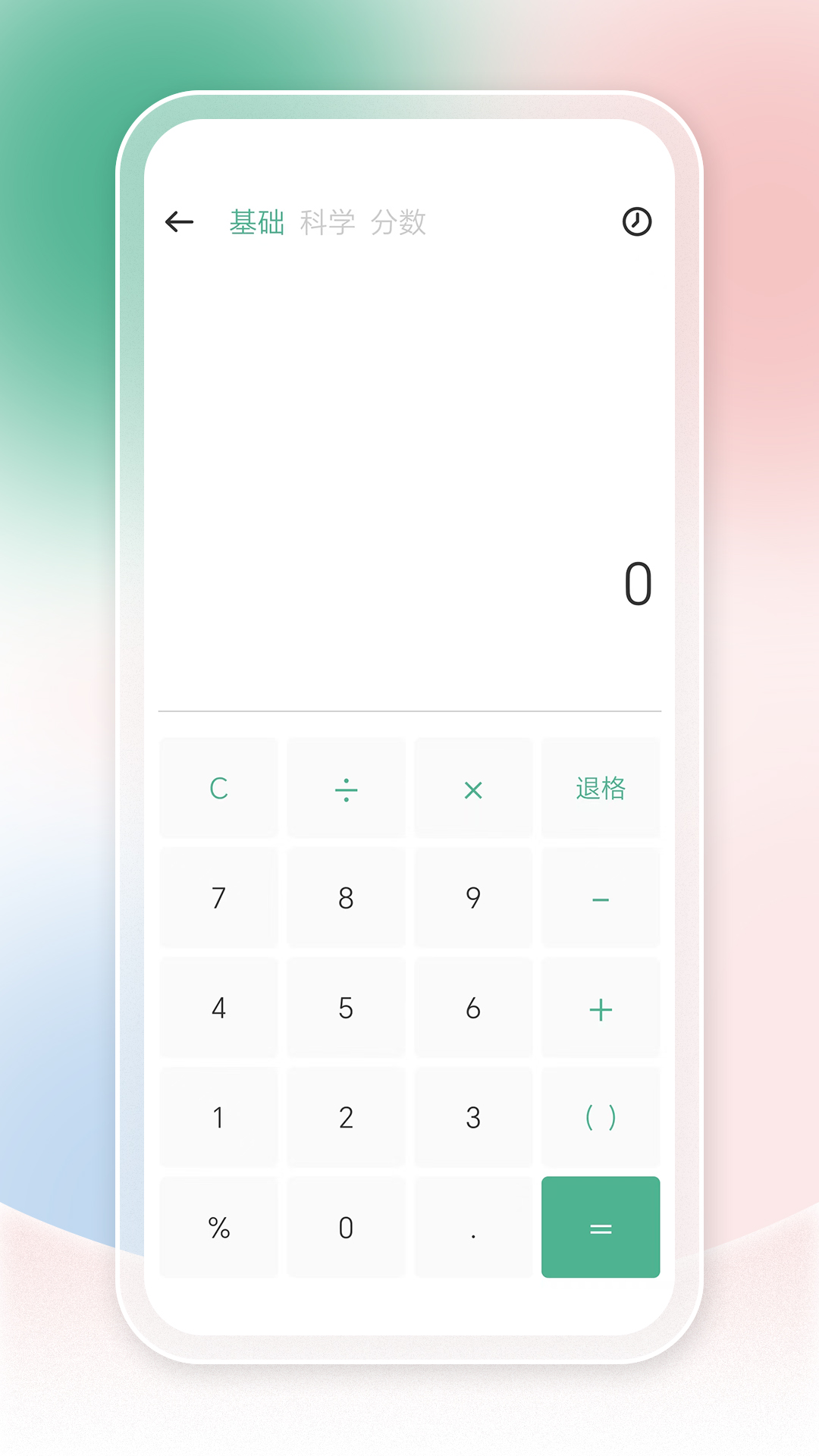
Task: Tap the 退格 backspace key
Action: point(601,789)
